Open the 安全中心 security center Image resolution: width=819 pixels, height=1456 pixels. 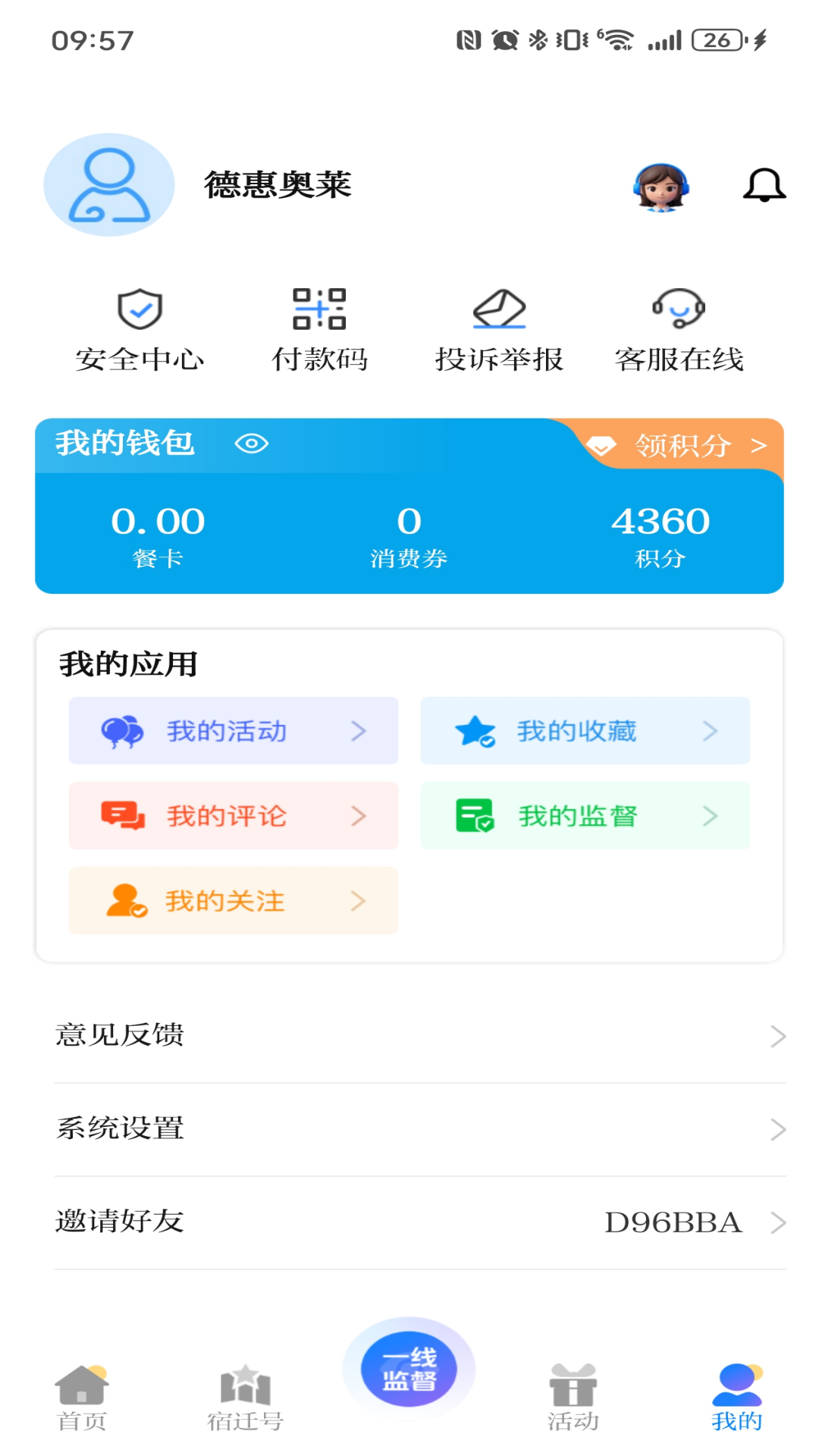[x=139, y=326]
